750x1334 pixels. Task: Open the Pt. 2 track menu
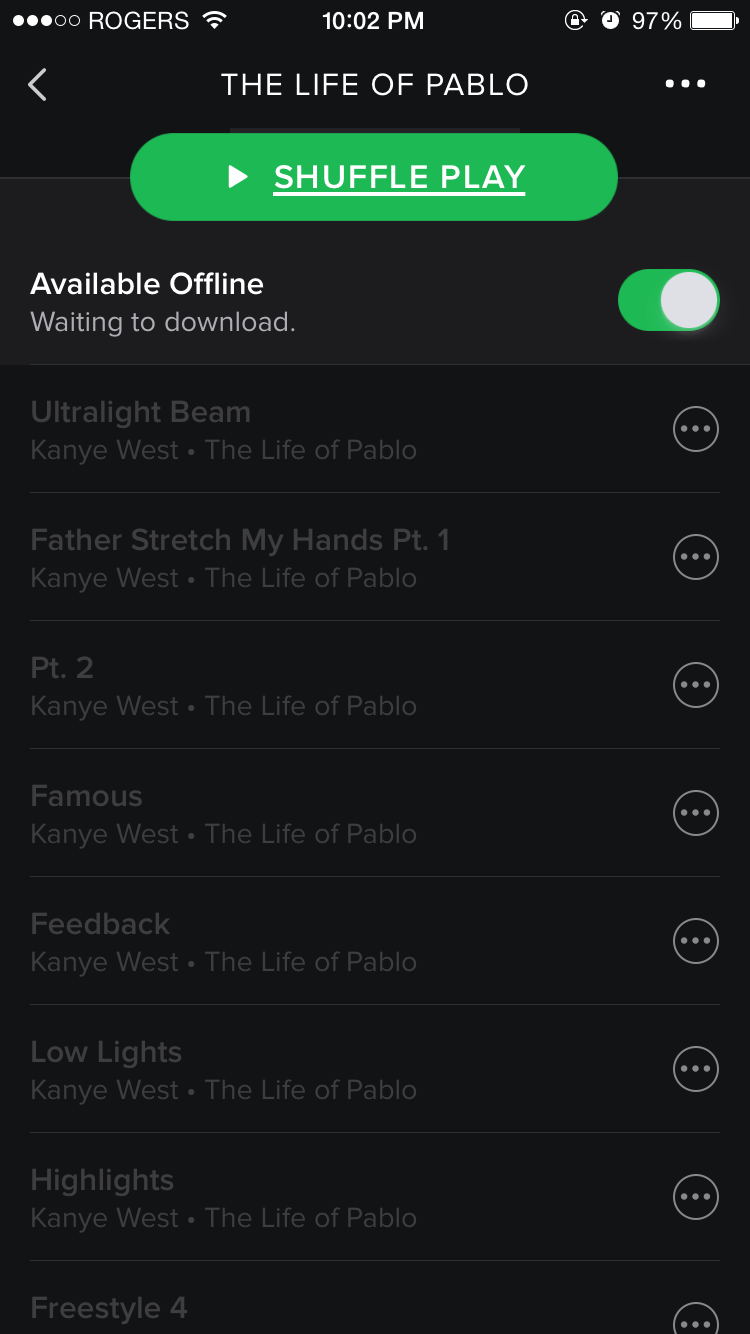(695, 685)
